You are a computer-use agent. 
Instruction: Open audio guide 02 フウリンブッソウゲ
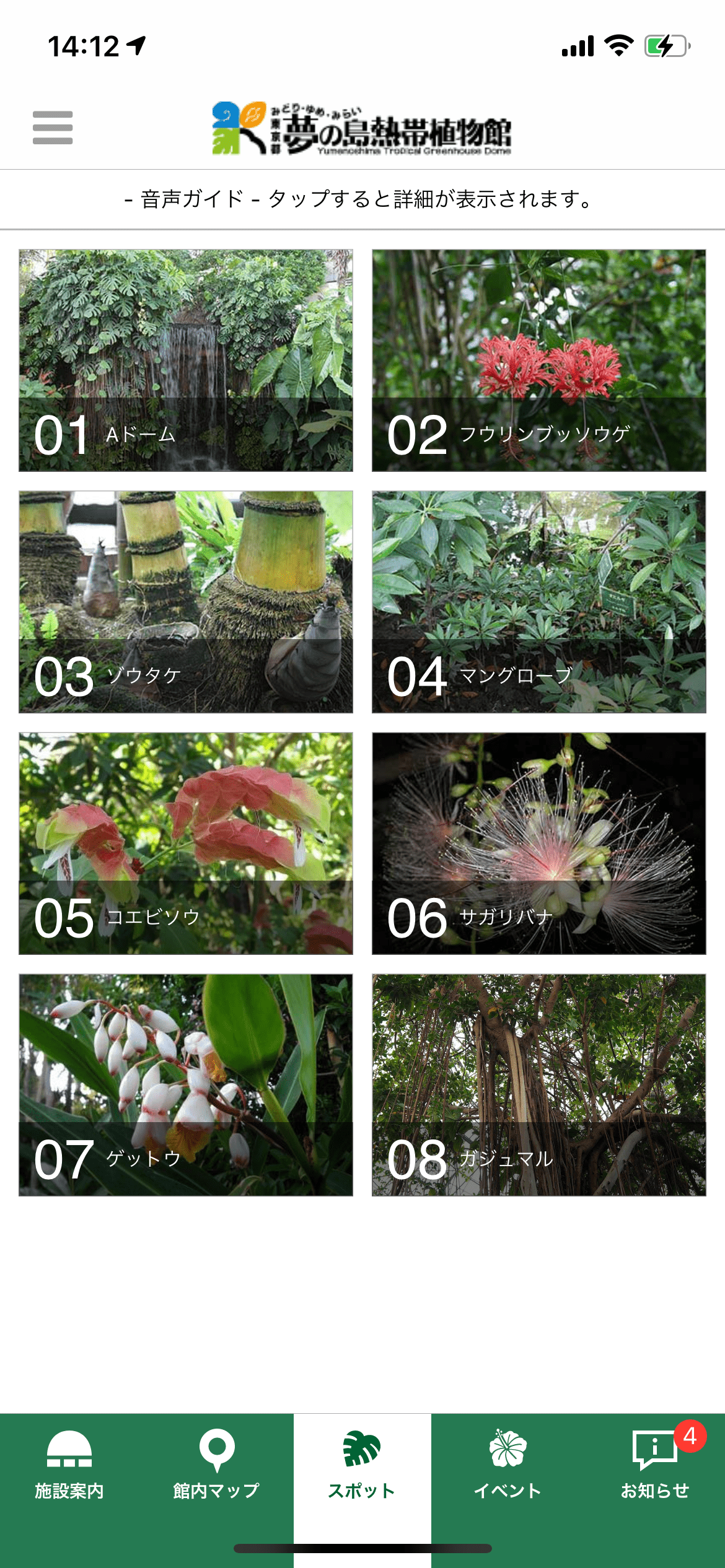(538, 360)
